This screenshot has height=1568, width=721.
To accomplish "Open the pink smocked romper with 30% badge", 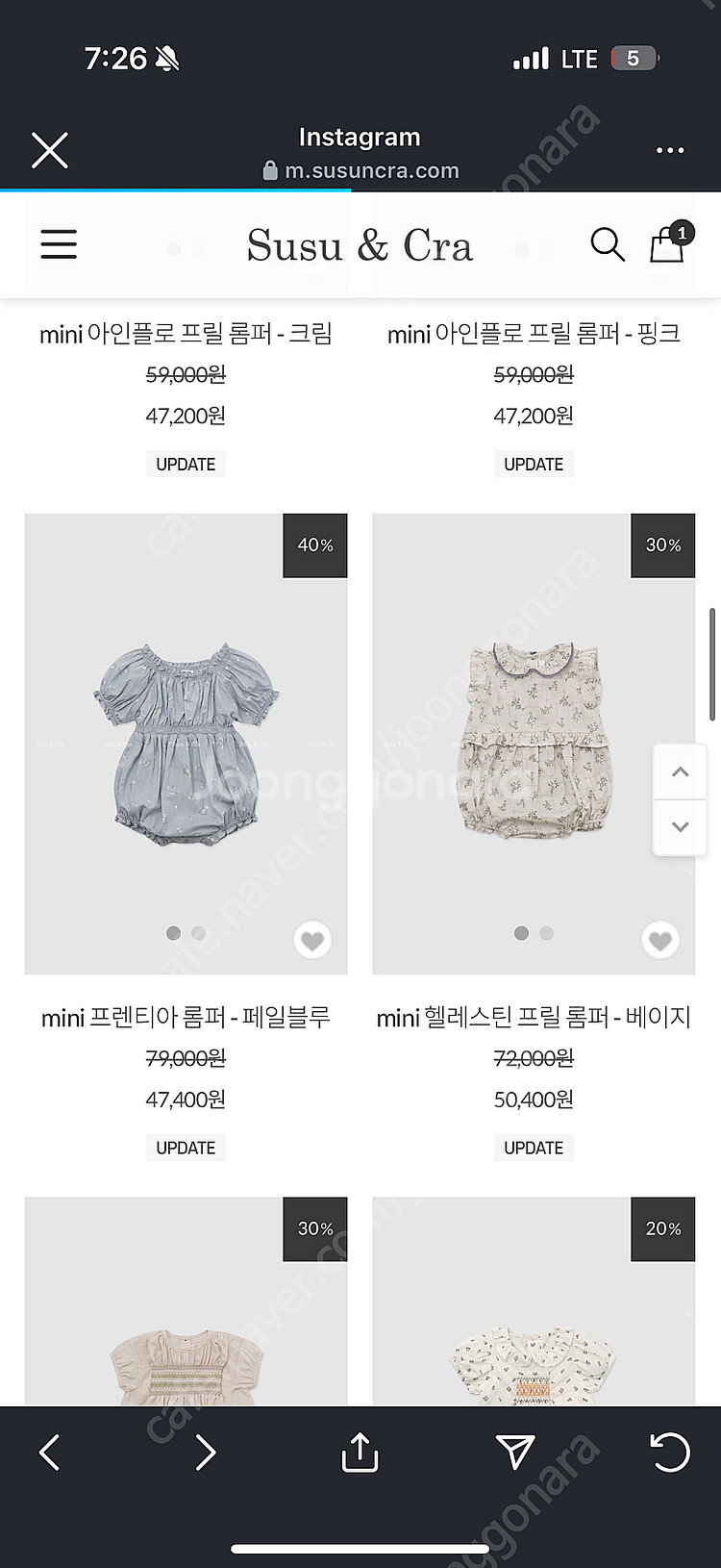I will pos(186,1347).
